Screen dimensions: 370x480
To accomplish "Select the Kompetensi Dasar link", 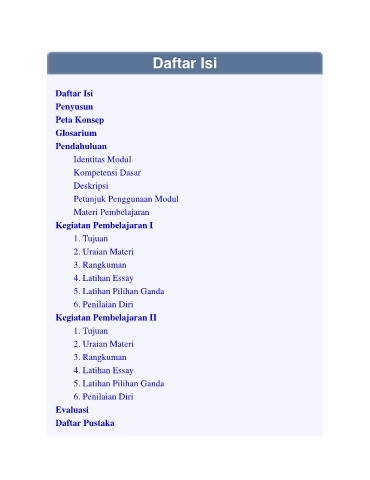I will (107, 173).
